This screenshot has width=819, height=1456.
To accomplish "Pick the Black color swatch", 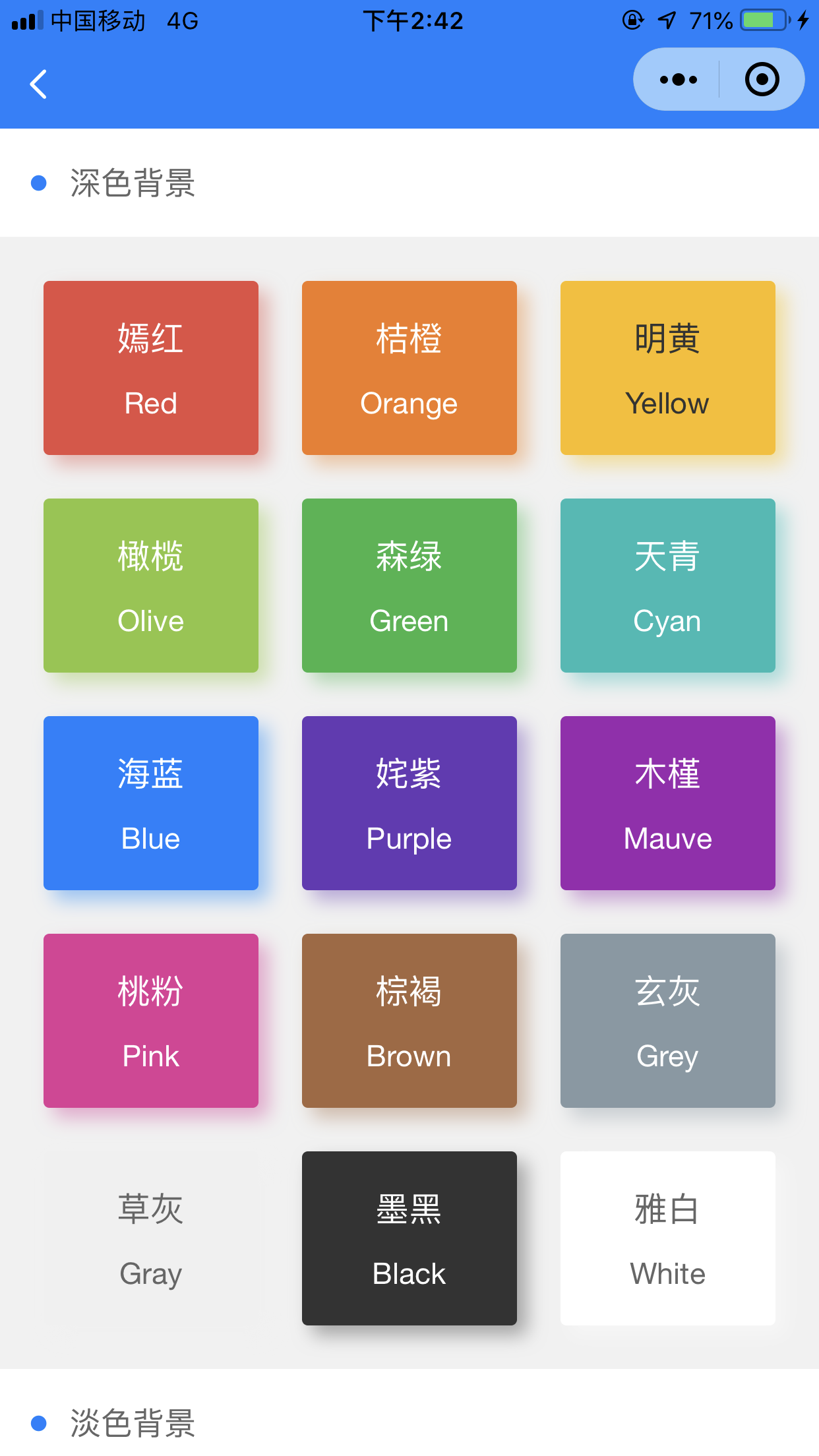I will [409, 1238].
